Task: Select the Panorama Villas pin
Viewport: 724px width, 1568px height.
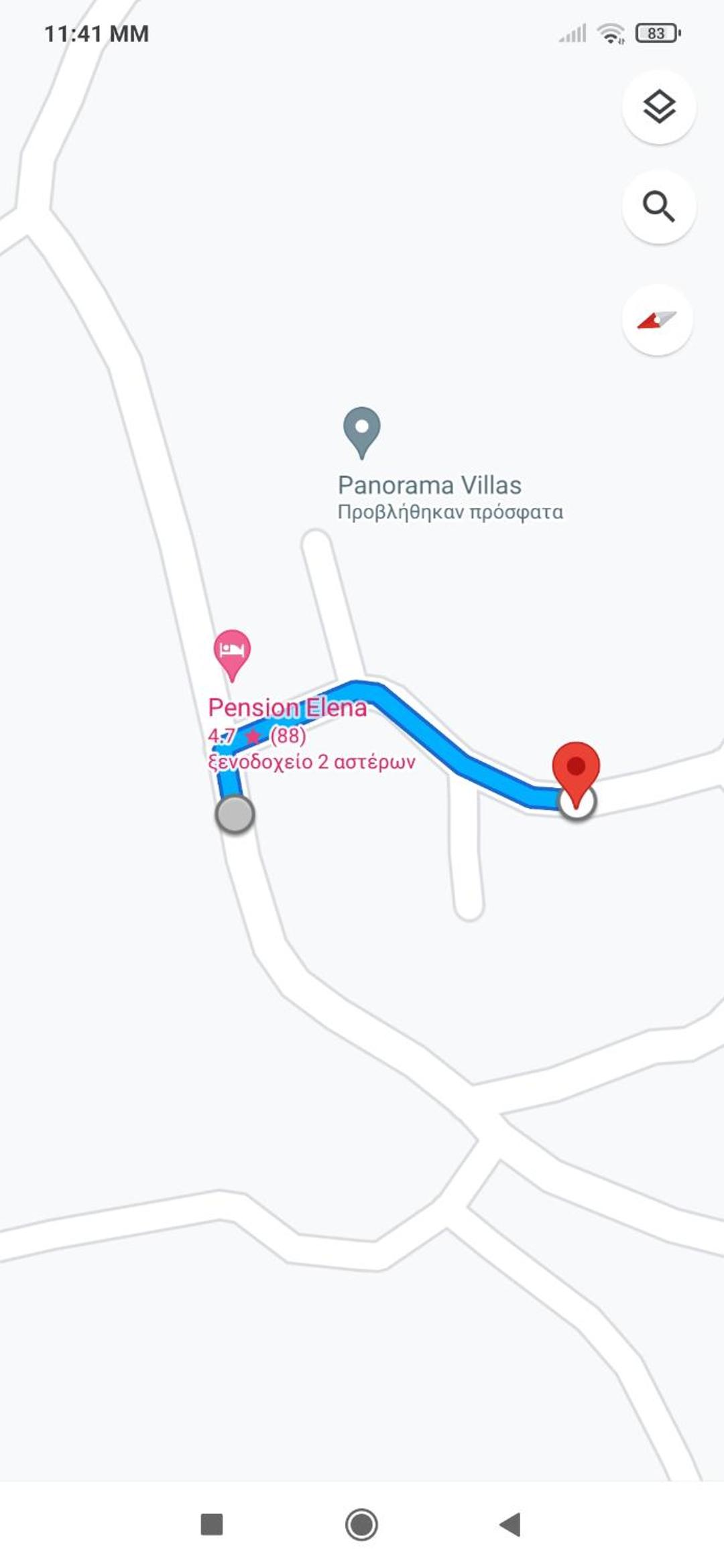Action: point(362,433)
